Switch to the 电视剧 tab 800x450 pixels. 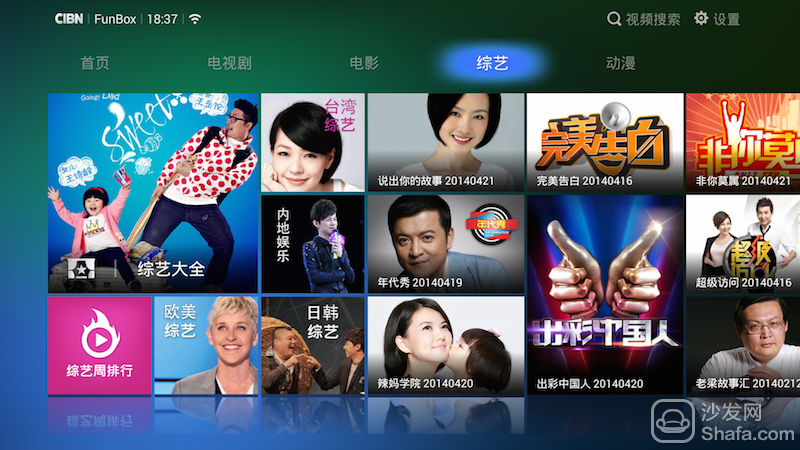coord(229,63)
